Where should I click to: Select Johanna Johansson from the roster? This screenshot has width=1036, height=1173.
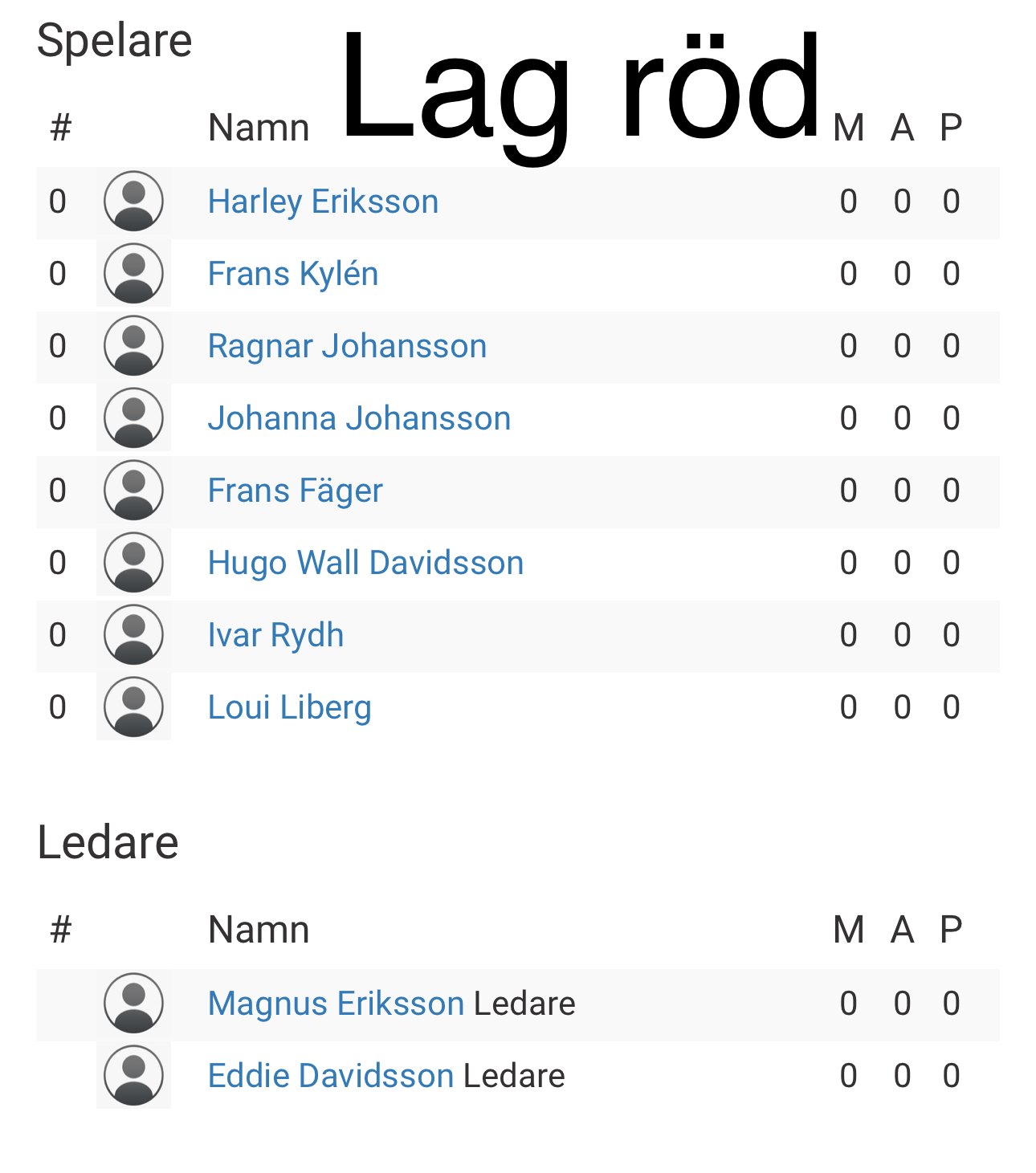[x=359, y=418]
